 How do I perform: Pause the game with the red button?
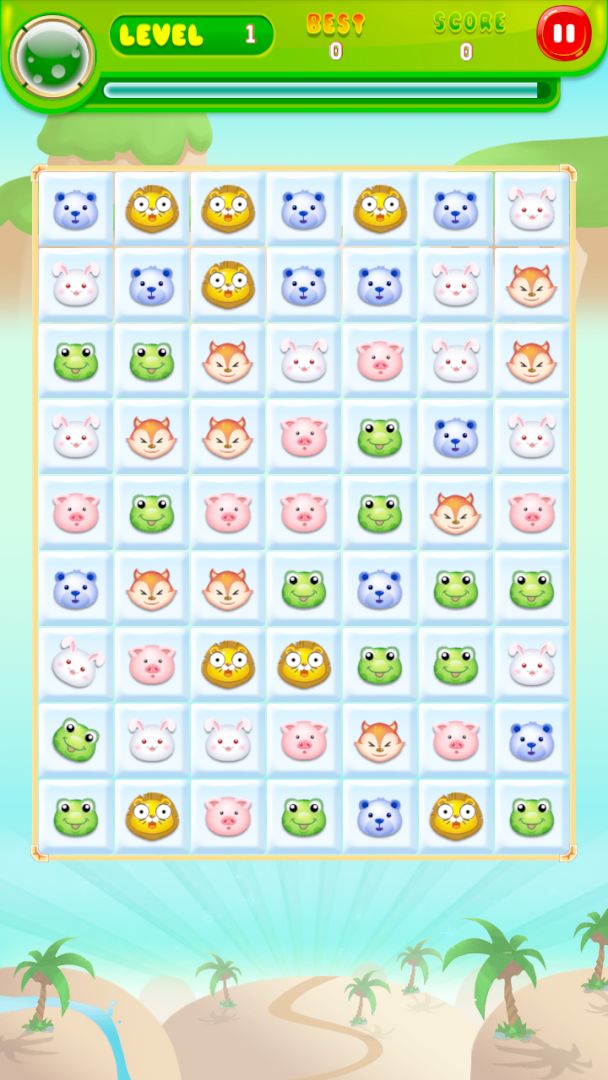(564, 34)
